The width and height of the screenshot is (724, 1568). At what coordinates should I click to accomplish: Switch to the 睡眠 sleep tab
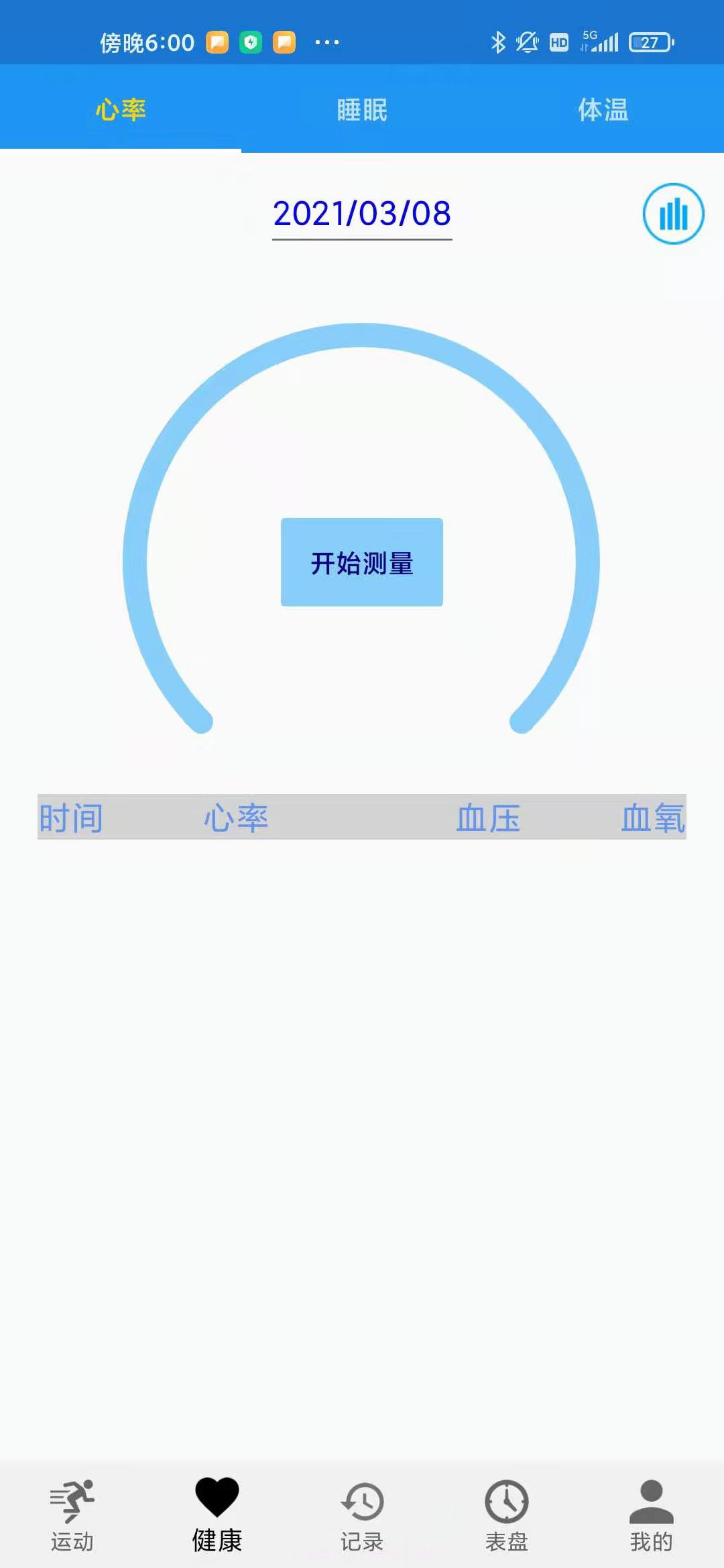pyautogui.click(x=361, y=111)
